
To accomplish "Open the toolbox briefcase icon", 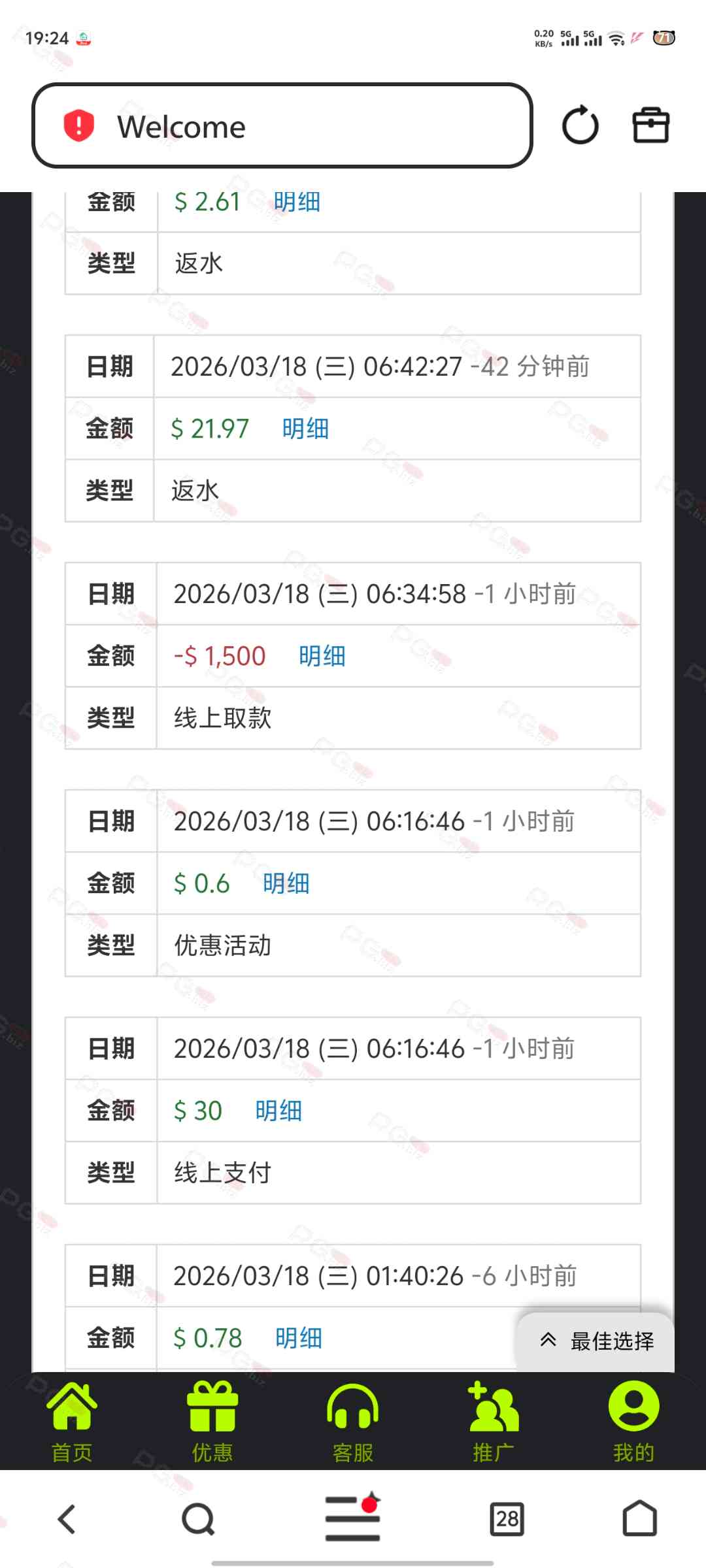I will tap(650, 125).
